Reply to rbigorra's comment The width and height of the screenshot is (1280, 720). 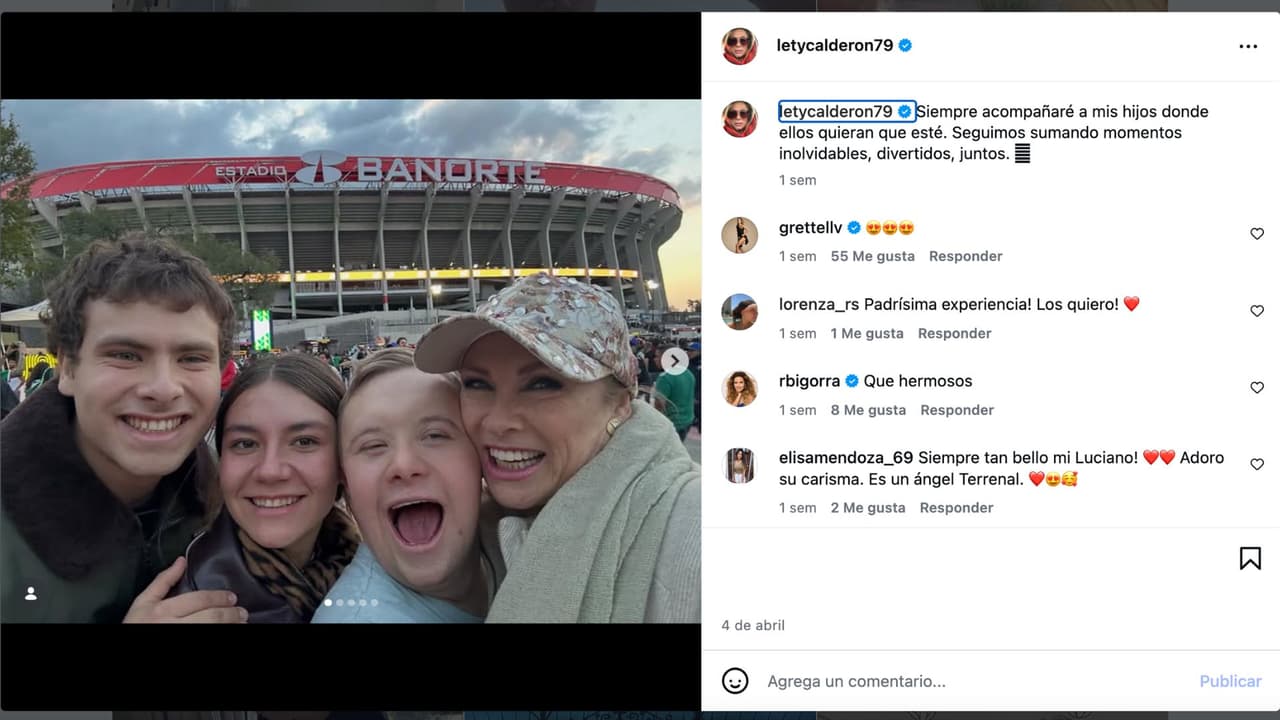point(957,410)
